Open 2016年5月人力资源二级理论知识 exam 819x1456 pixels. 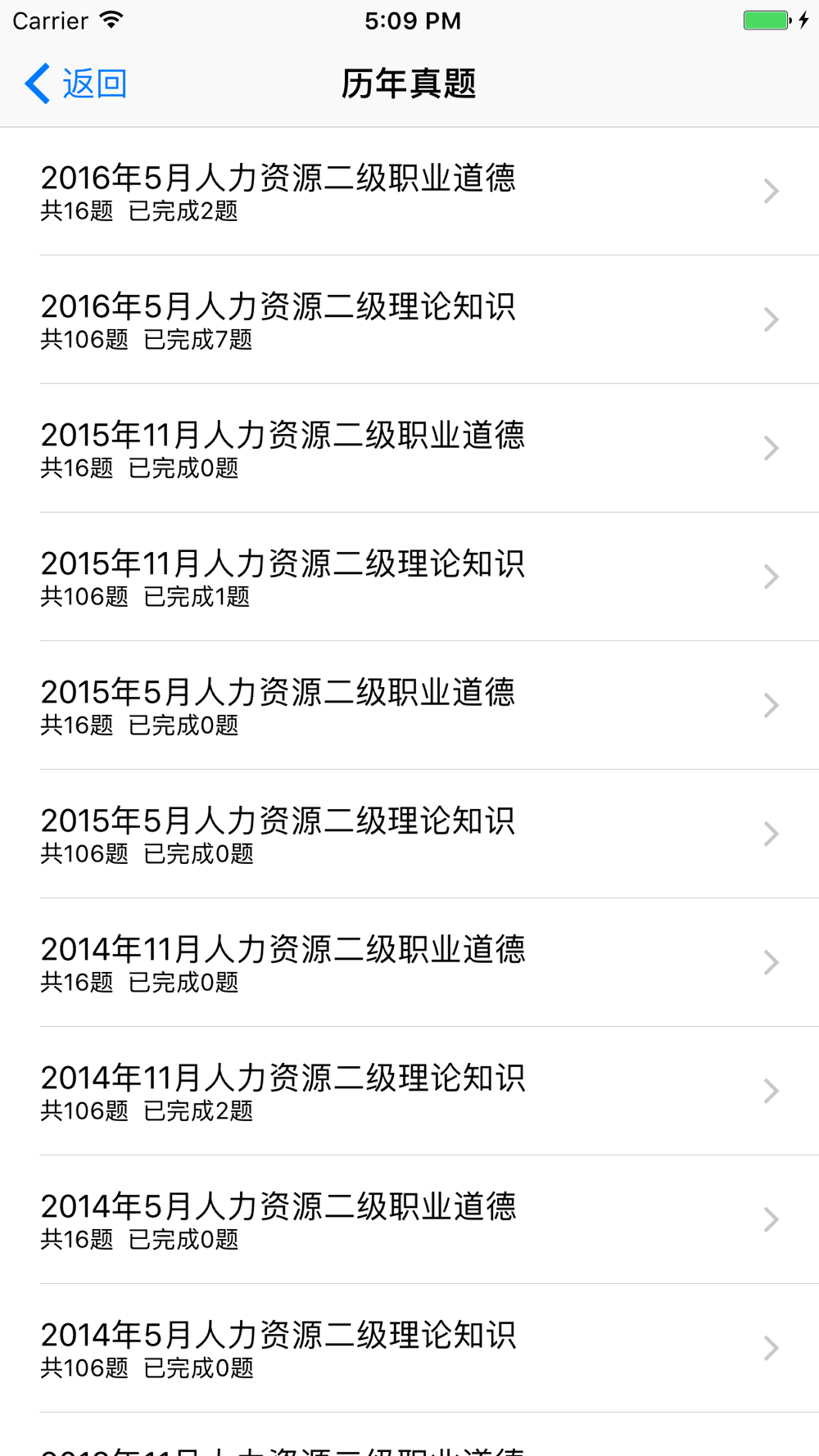[x=409, y=319]
